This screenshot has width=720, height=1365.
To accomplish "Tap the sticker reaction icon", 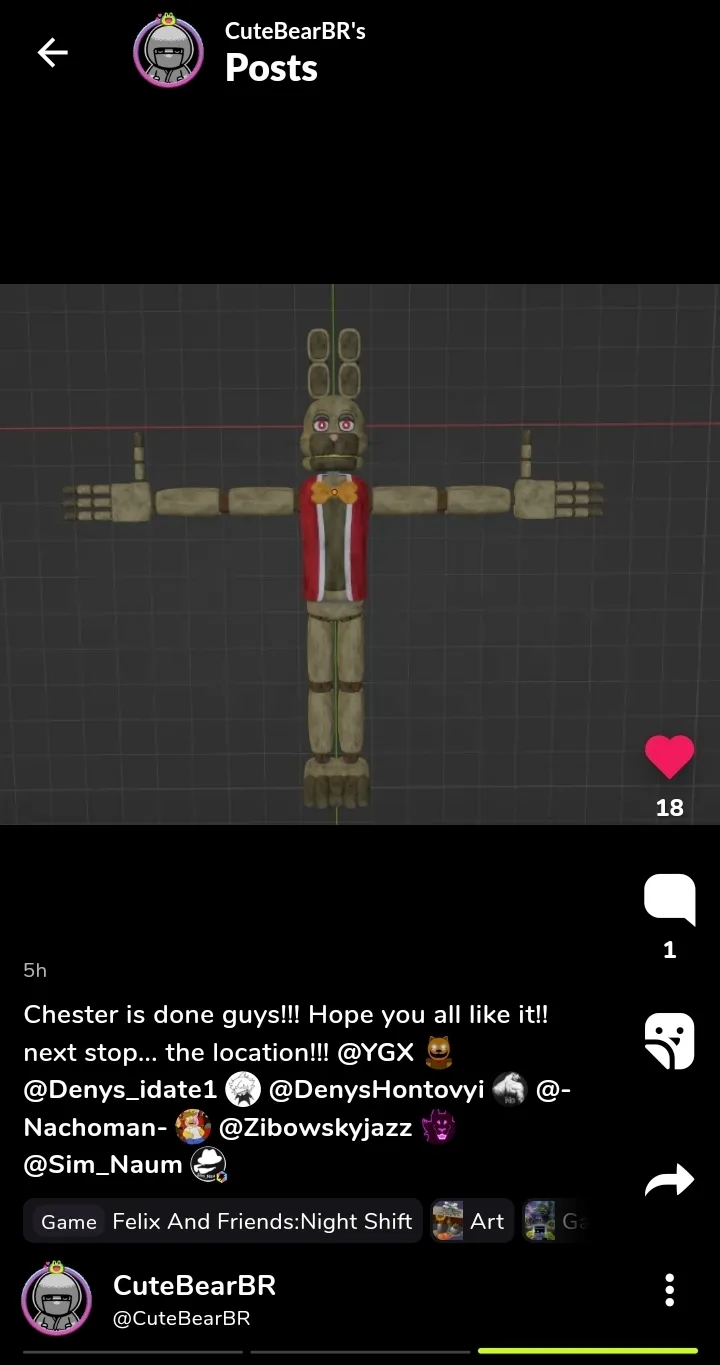I will [x=669, y=1041].
